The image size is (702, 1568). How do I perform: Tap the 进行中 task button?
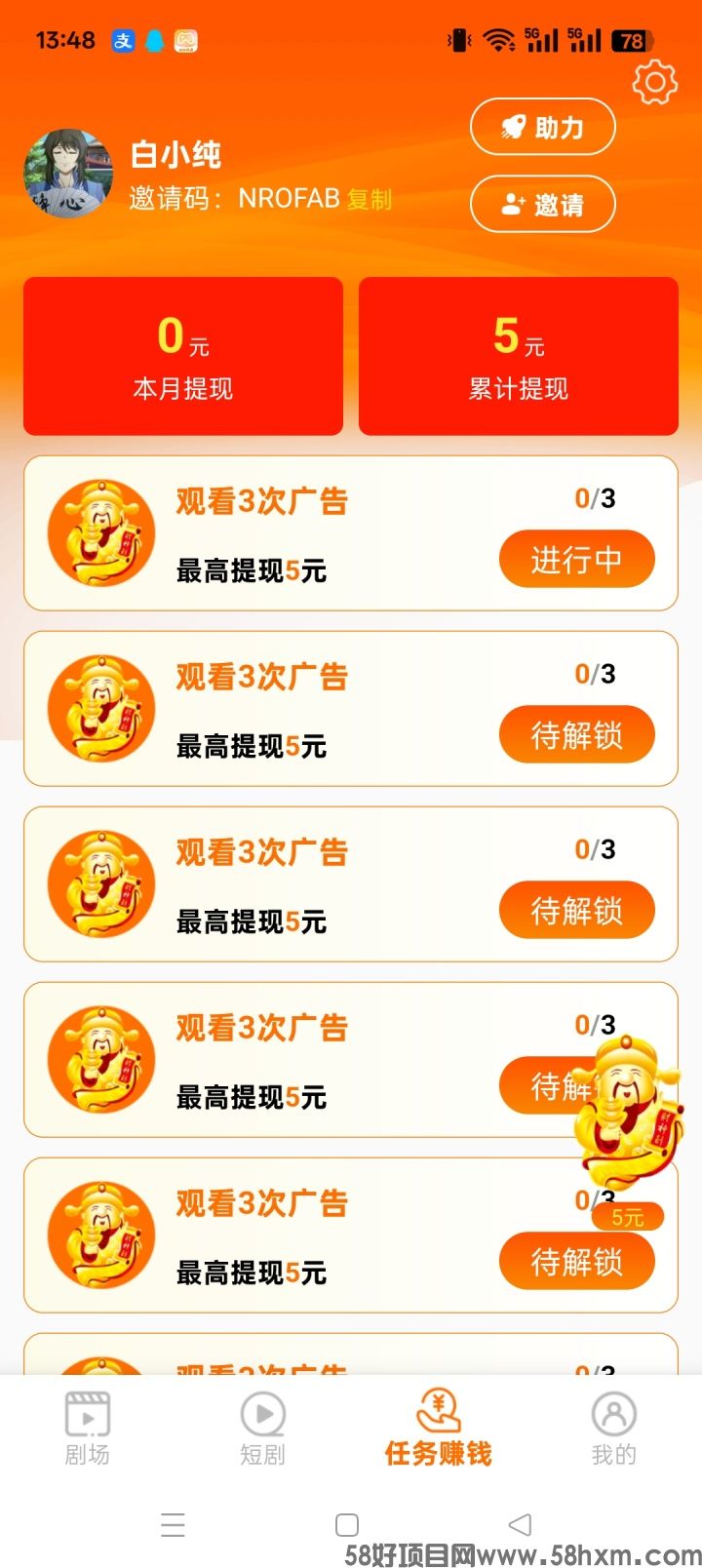coord(576,560)
